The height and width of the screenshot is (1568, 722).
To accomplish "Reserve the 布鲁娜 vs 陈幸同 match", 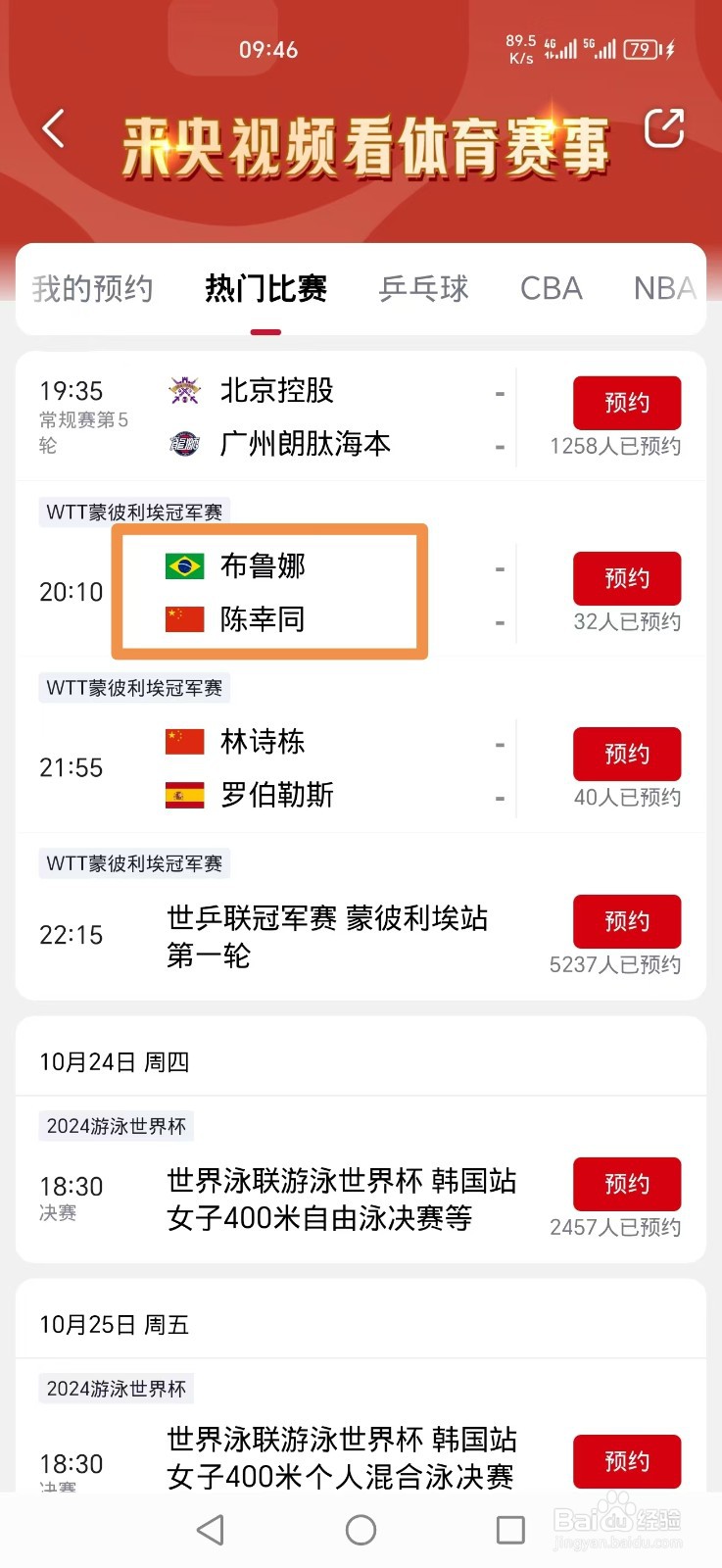I will click(627, 578).
